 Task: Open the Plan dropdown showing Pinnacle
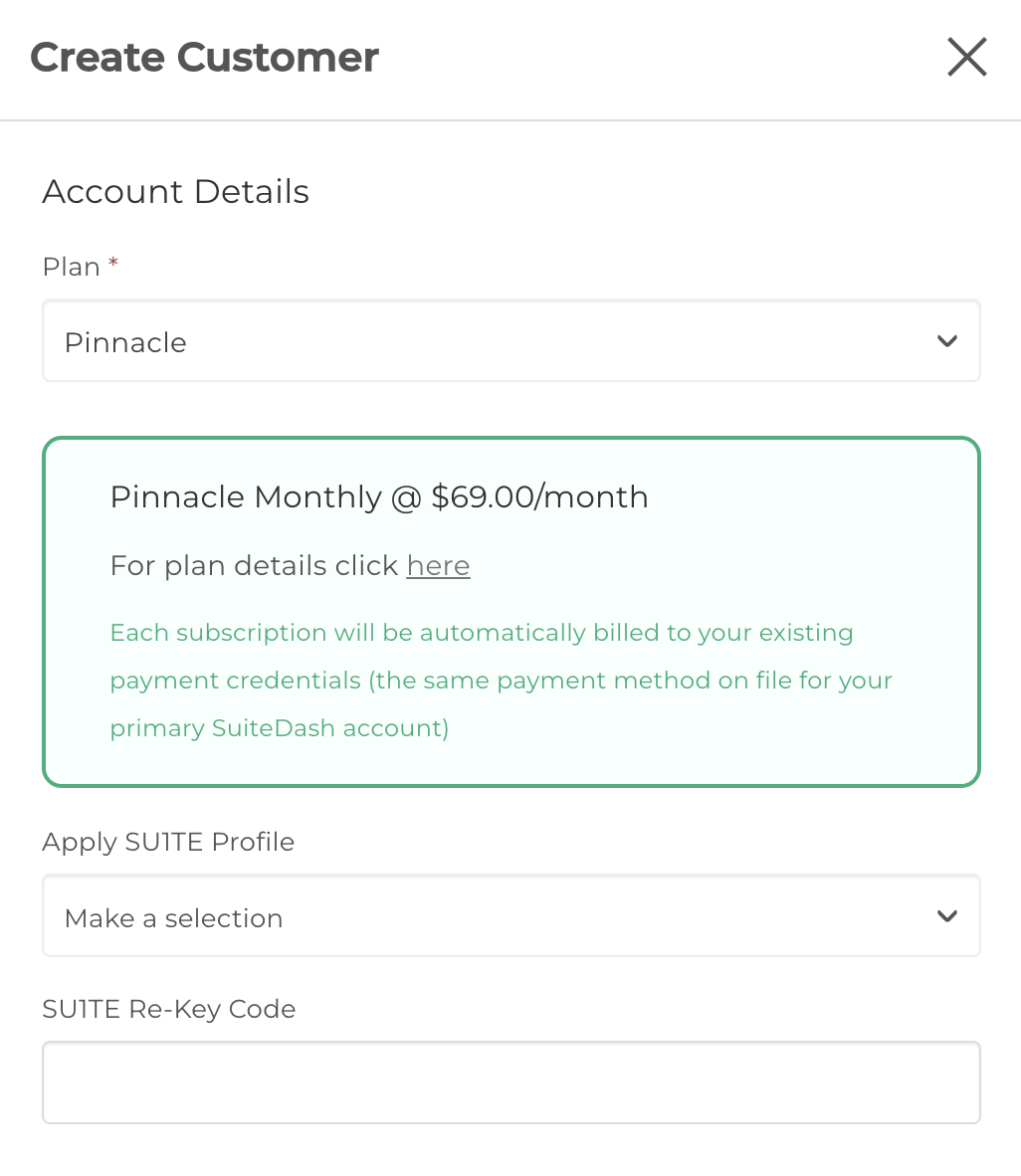510,341
